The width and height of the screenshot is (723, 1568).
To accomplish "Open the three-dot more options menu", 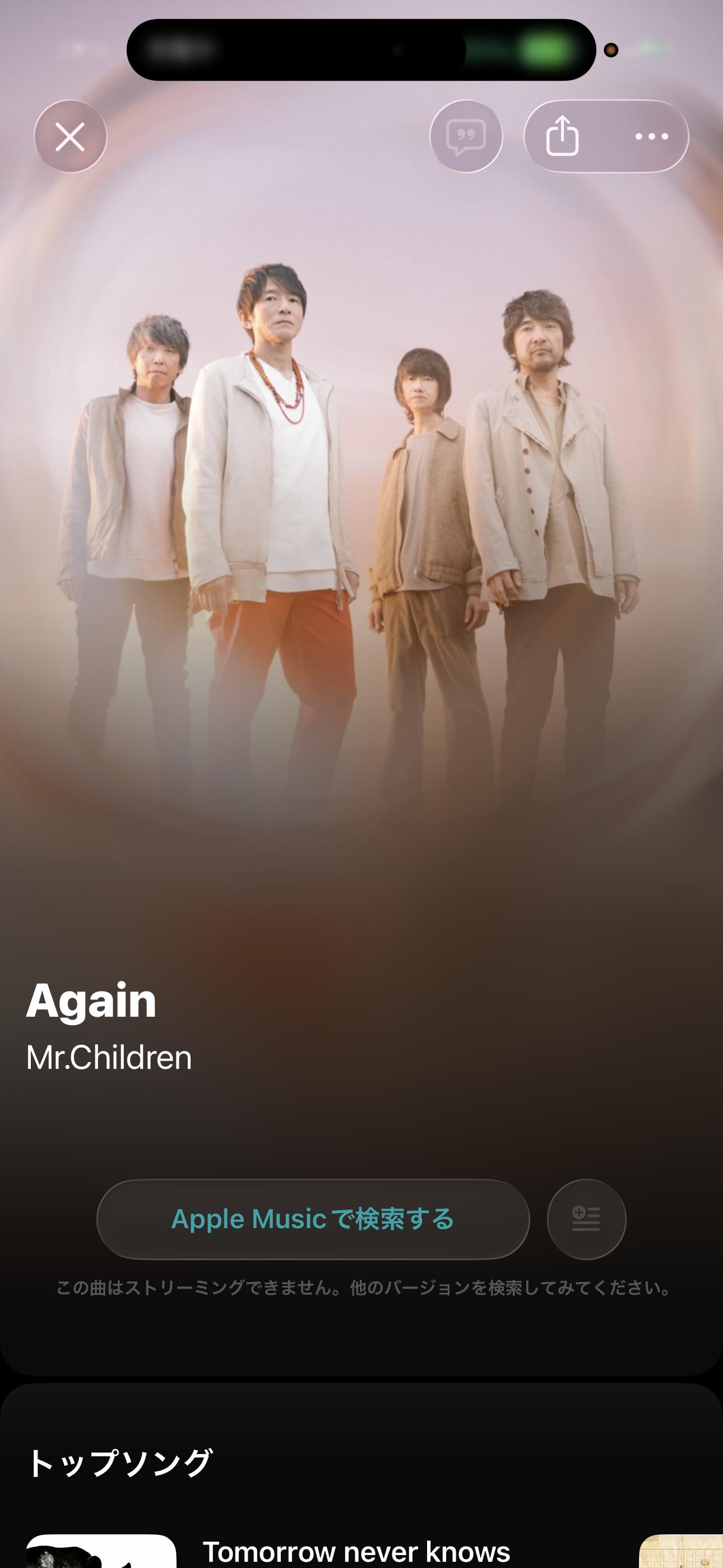I will pyautogui.click(x=651, y=136).
